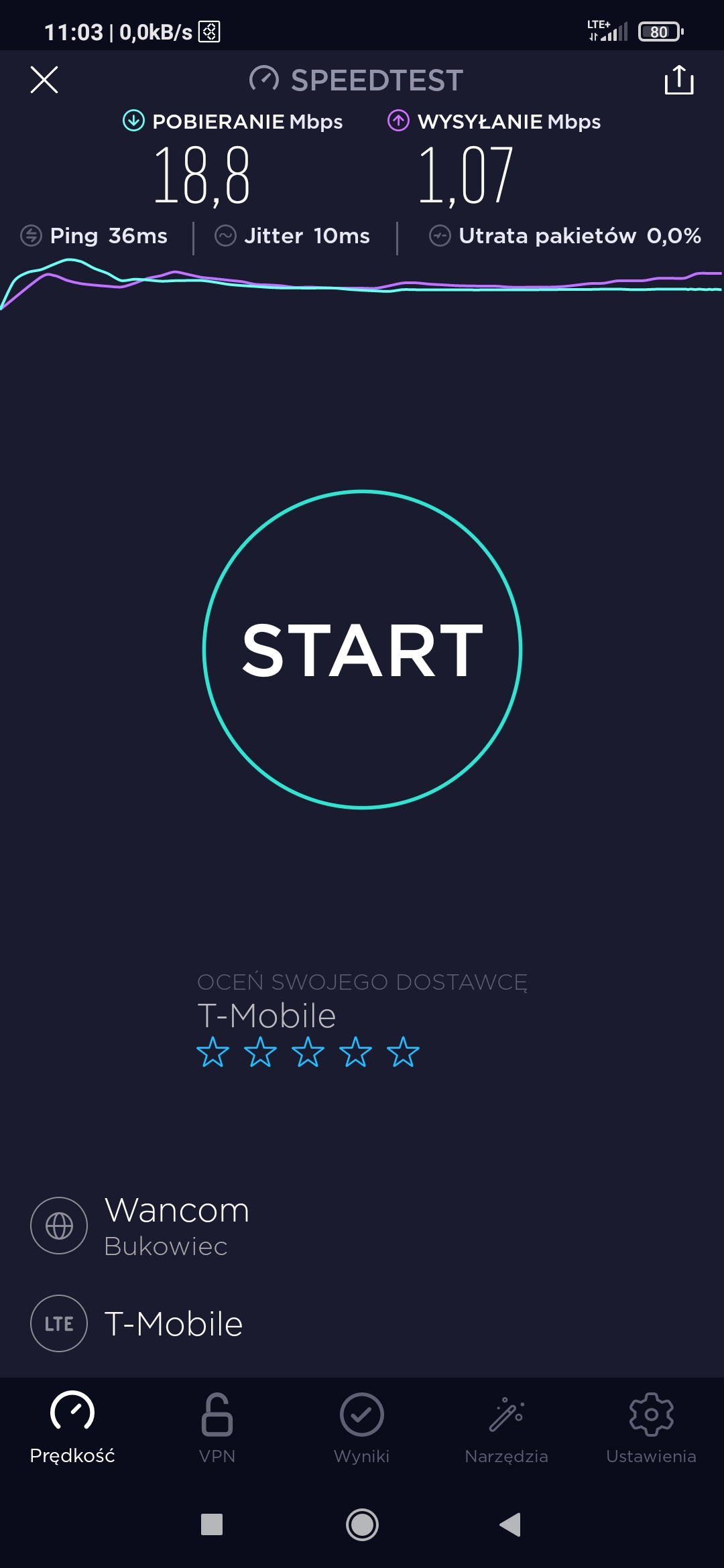Rate T-Mobile with five stars
724x1568 pixels.
coord(403,1052)
